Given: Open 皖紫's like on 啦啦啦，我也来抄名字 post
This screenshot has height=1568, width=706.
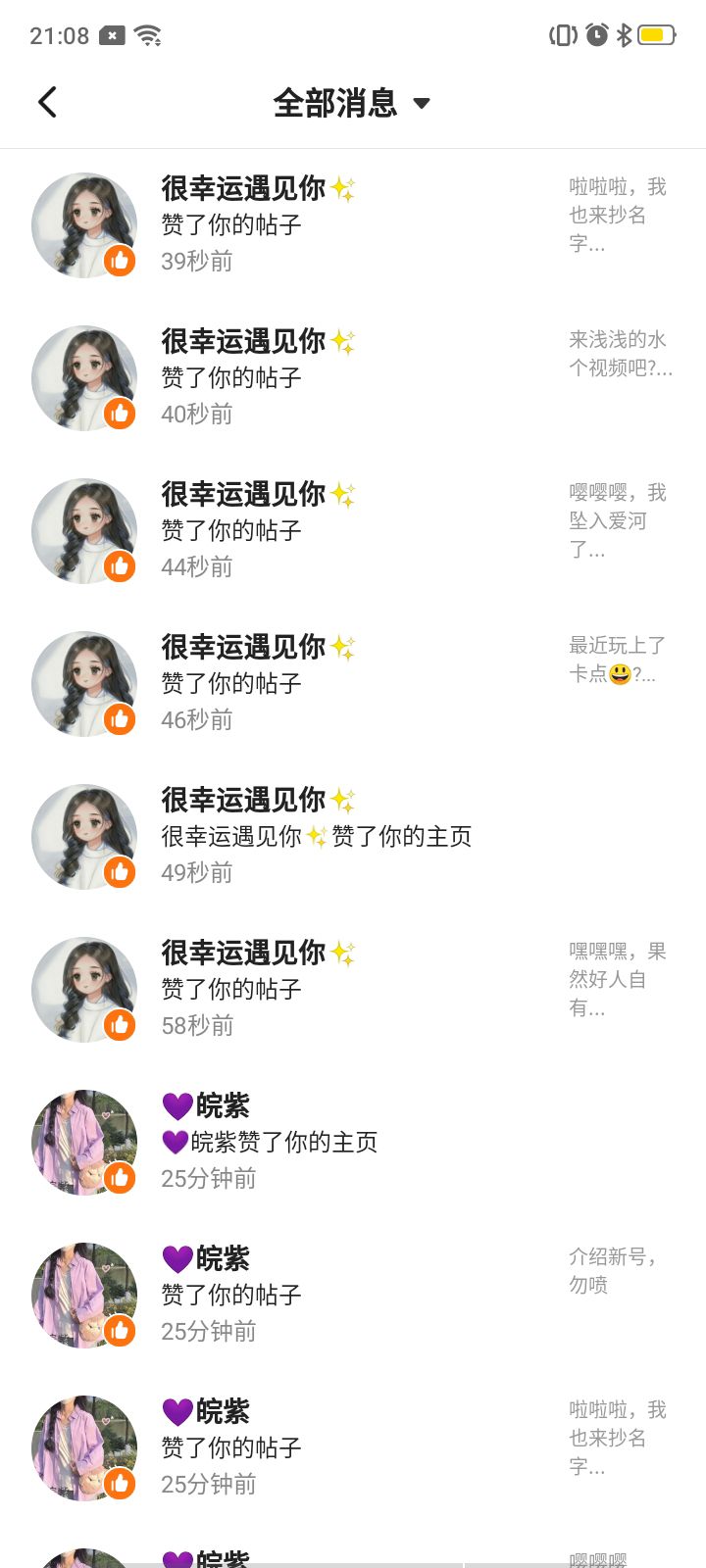Looking at the screenshot, I should [x=353, y=1447].
